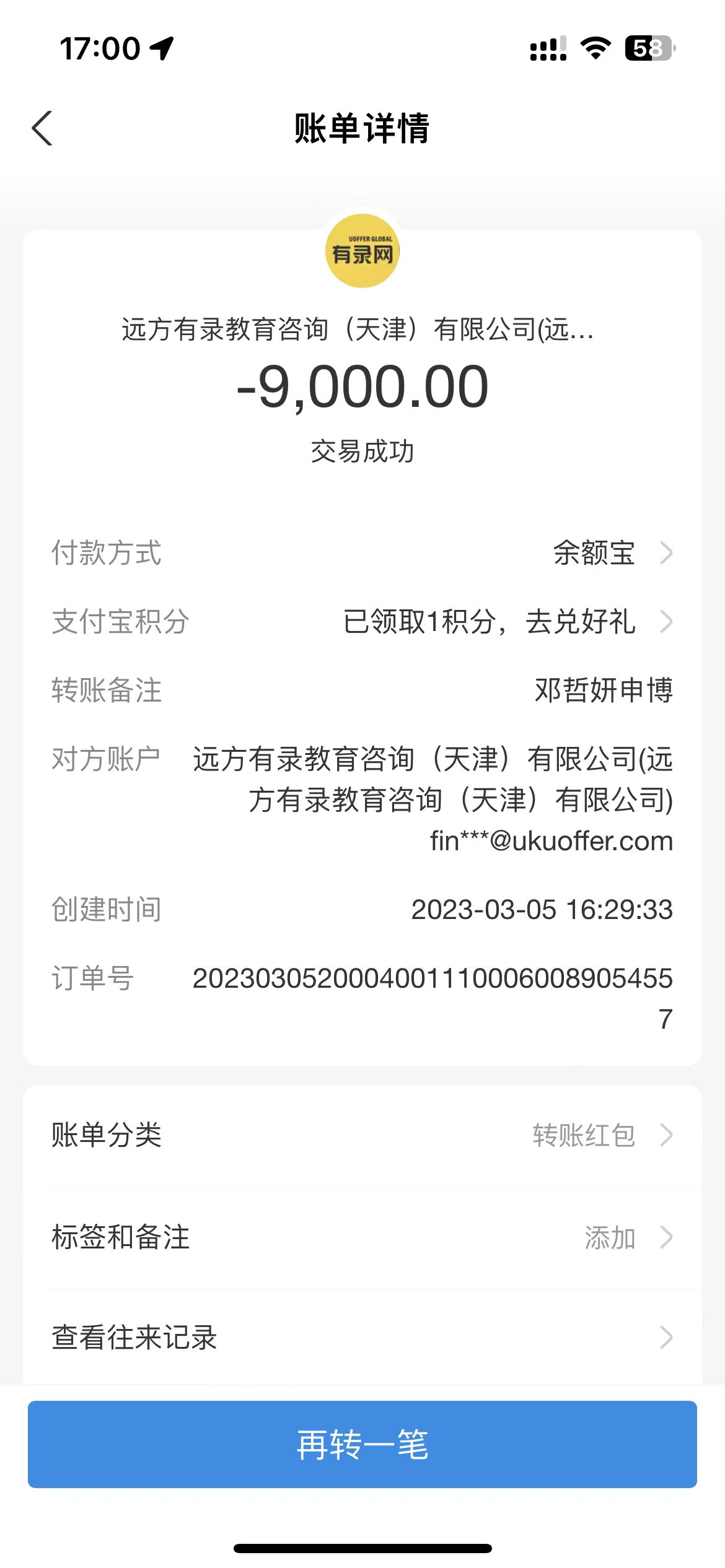Add a label in 标签和备注
The image size is (725, 1568).
tap(362, 1237)
